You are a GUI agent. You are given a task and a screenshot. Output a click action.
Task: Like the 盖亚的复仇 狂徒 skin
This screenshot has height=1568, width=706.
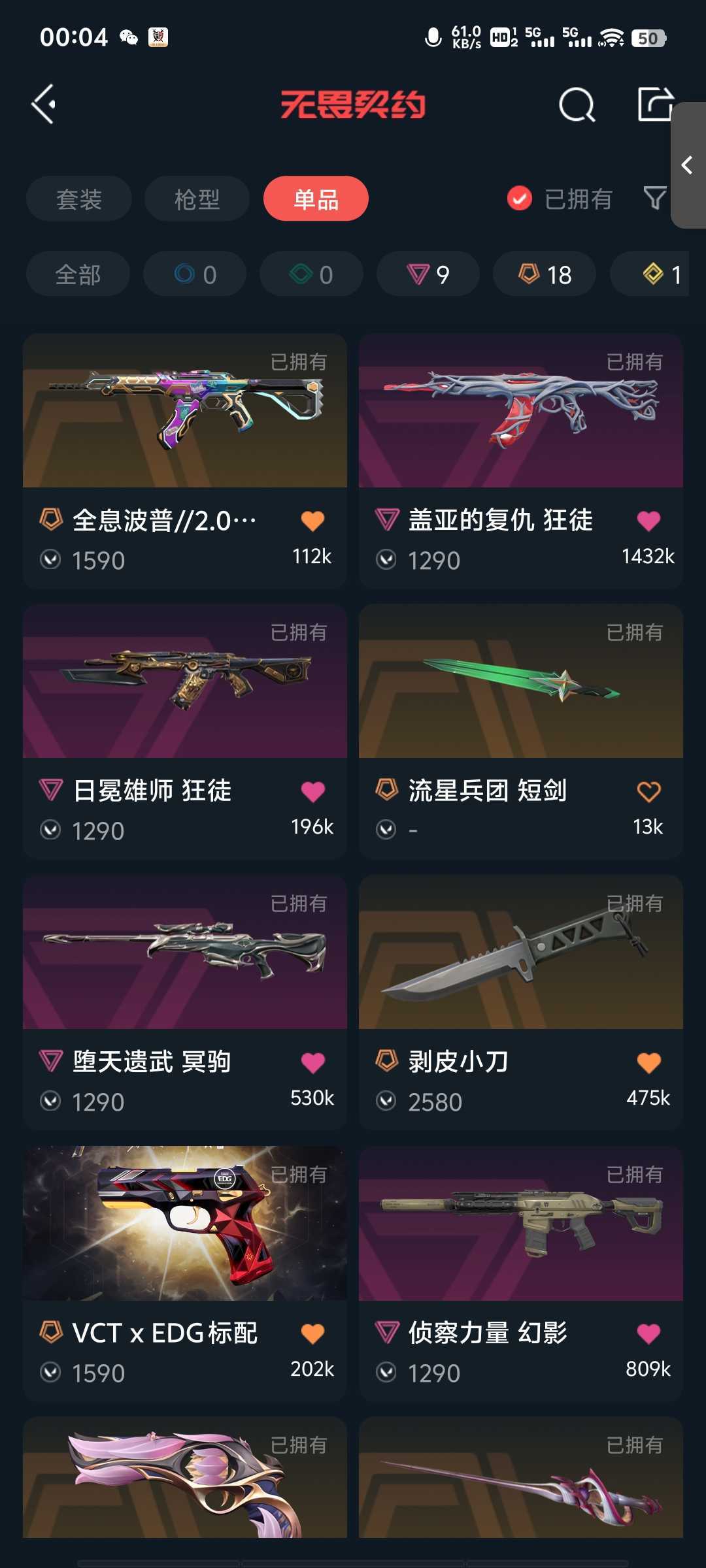648,521
